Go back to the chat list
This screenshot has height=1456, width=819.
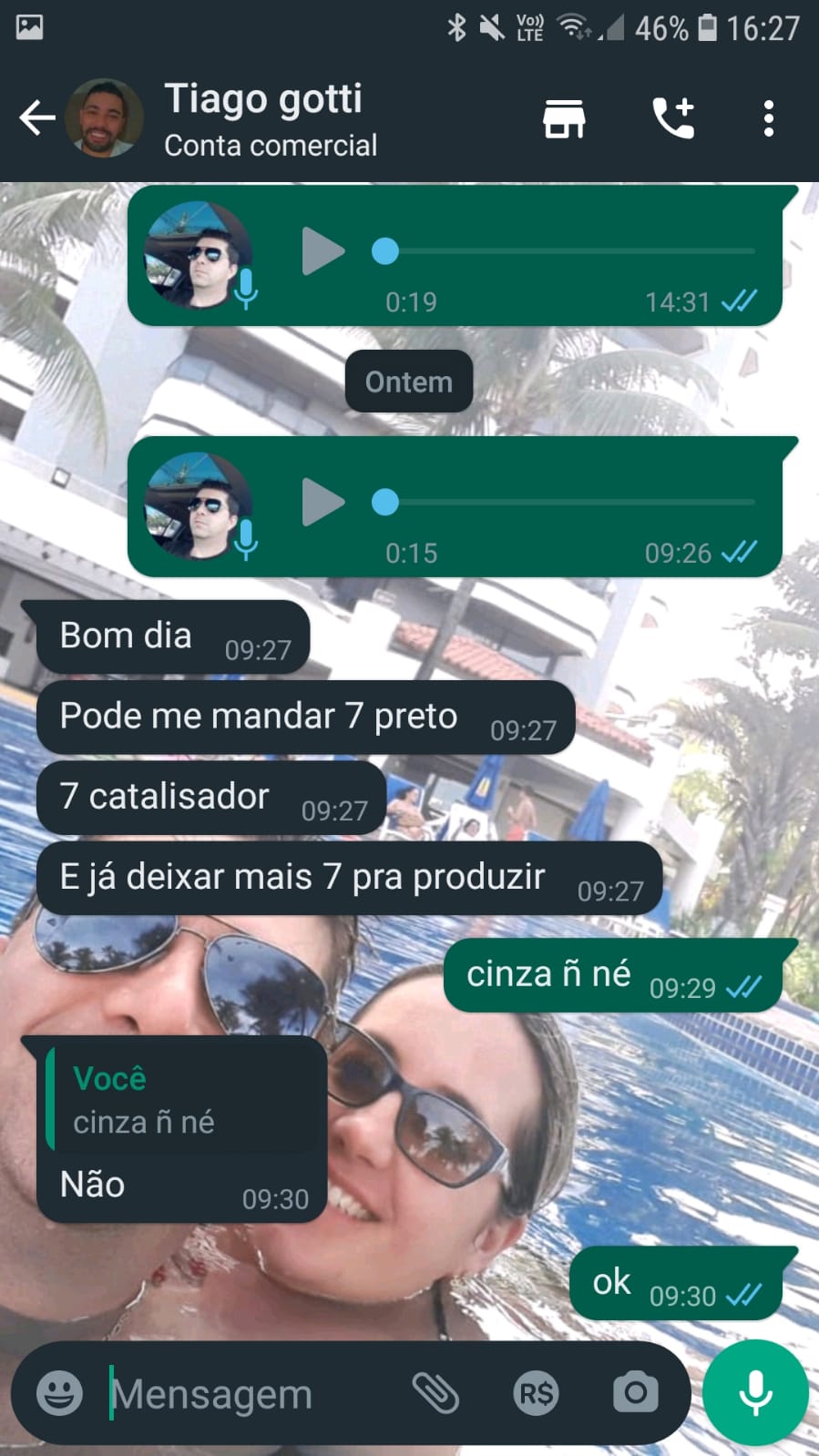coord(36,118)
